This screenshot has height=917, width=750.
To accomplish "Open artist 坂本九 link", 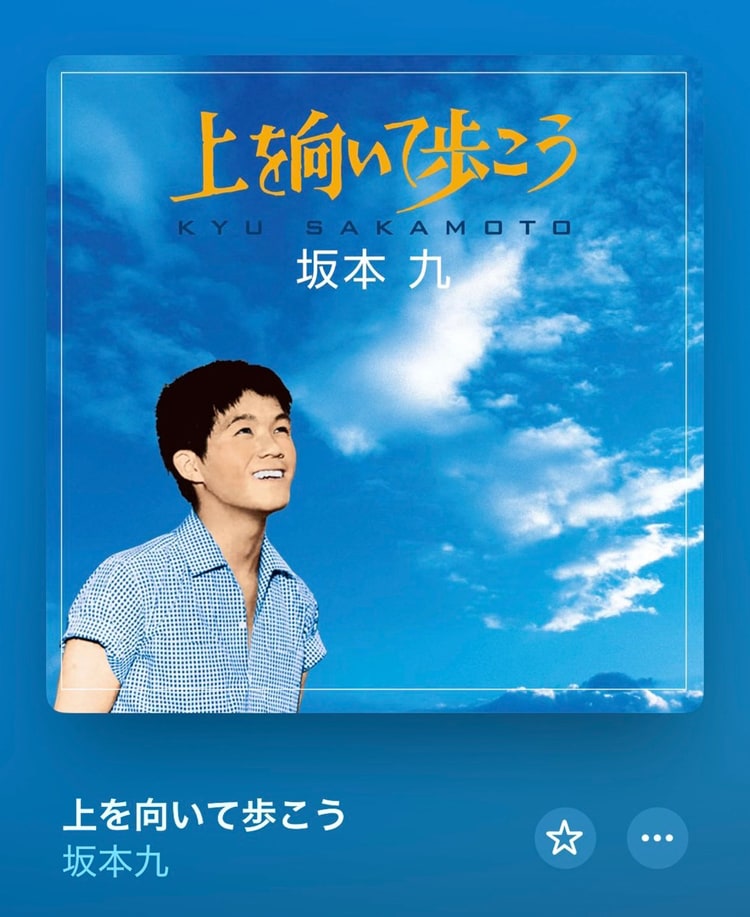I will [x=115, y=862].
